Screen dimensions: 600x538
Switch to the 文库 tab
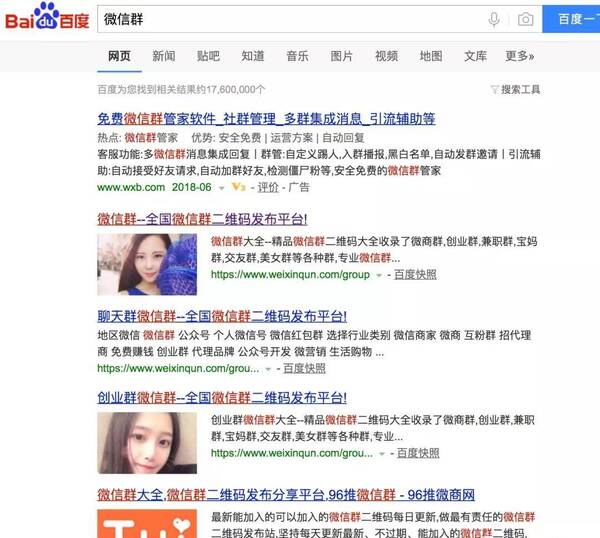point(476,56)
